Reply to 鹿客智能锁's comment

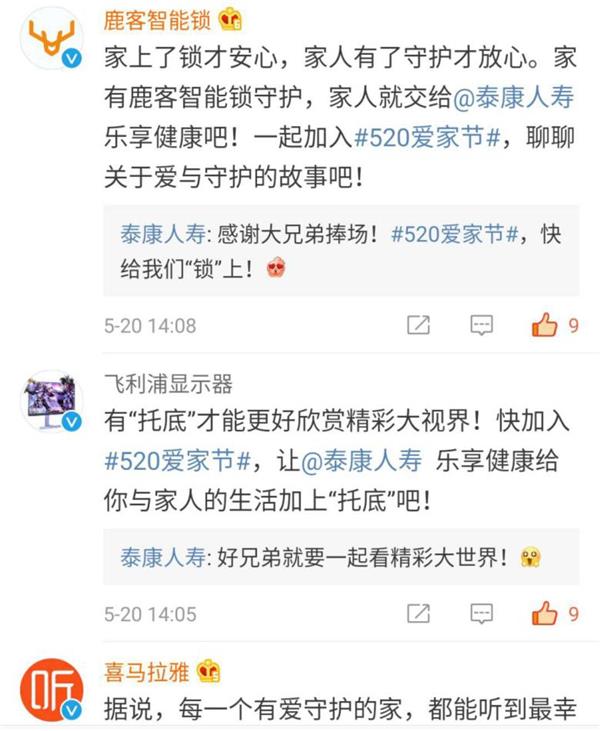482,325
